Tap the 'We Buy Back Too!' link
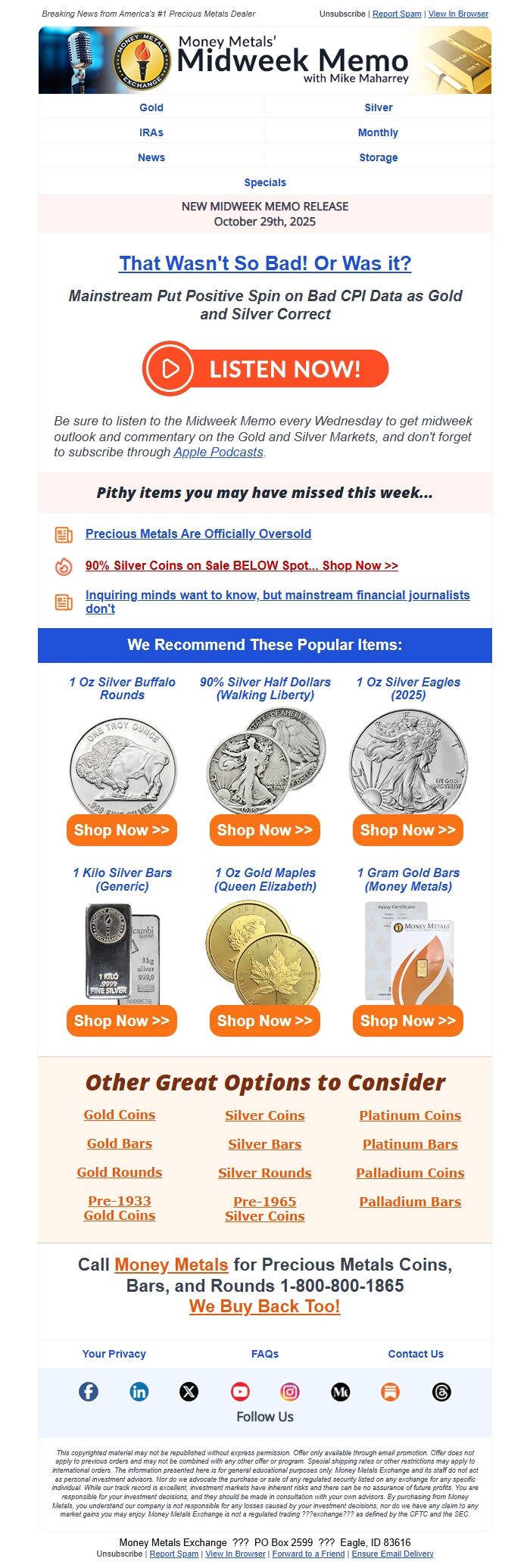 [265, 1306]
